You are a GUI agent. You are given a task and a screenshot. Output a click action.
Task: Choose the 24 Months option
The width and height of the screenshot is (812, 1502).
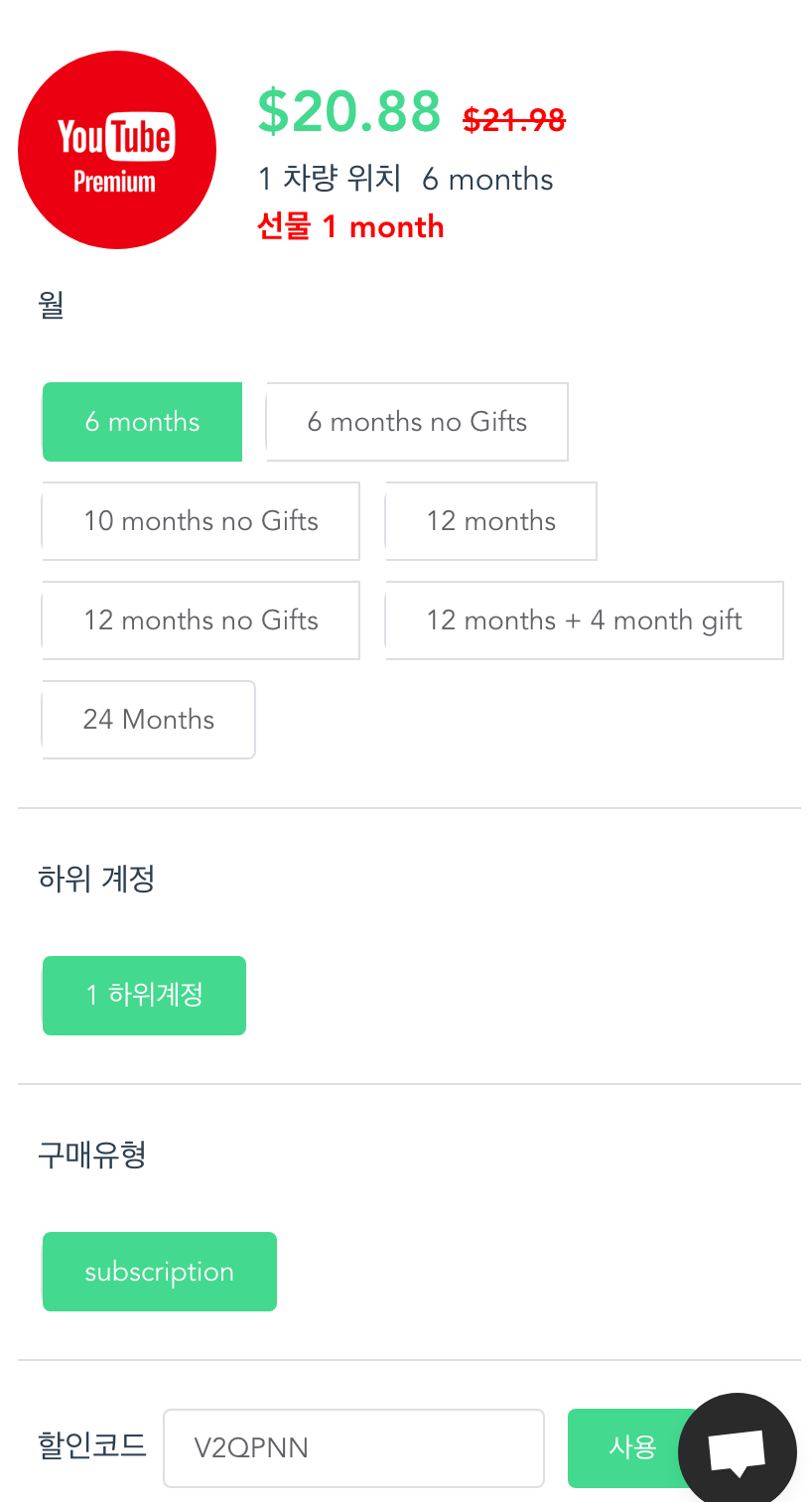(148, 720)
